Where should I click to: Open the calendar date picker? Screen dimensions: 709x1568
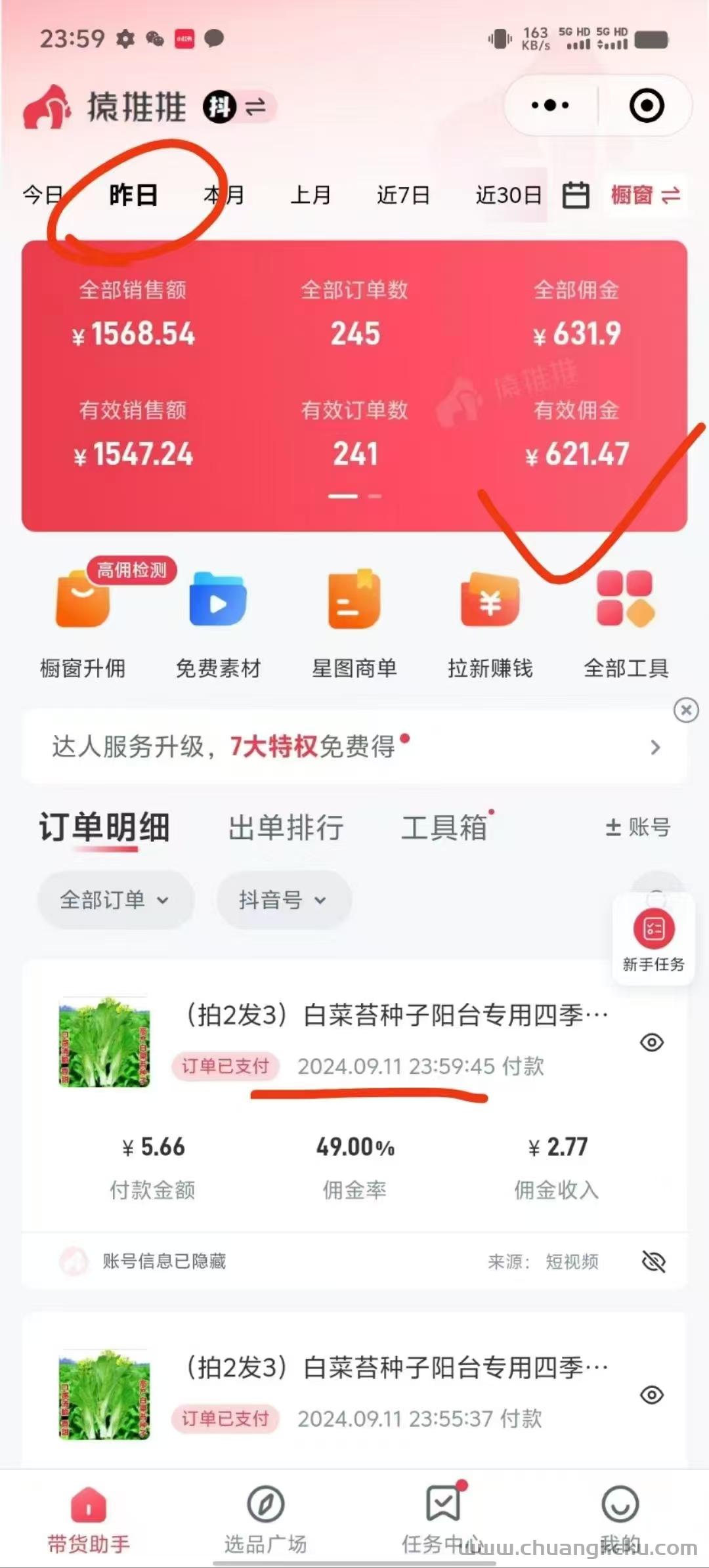coord(576,195)
